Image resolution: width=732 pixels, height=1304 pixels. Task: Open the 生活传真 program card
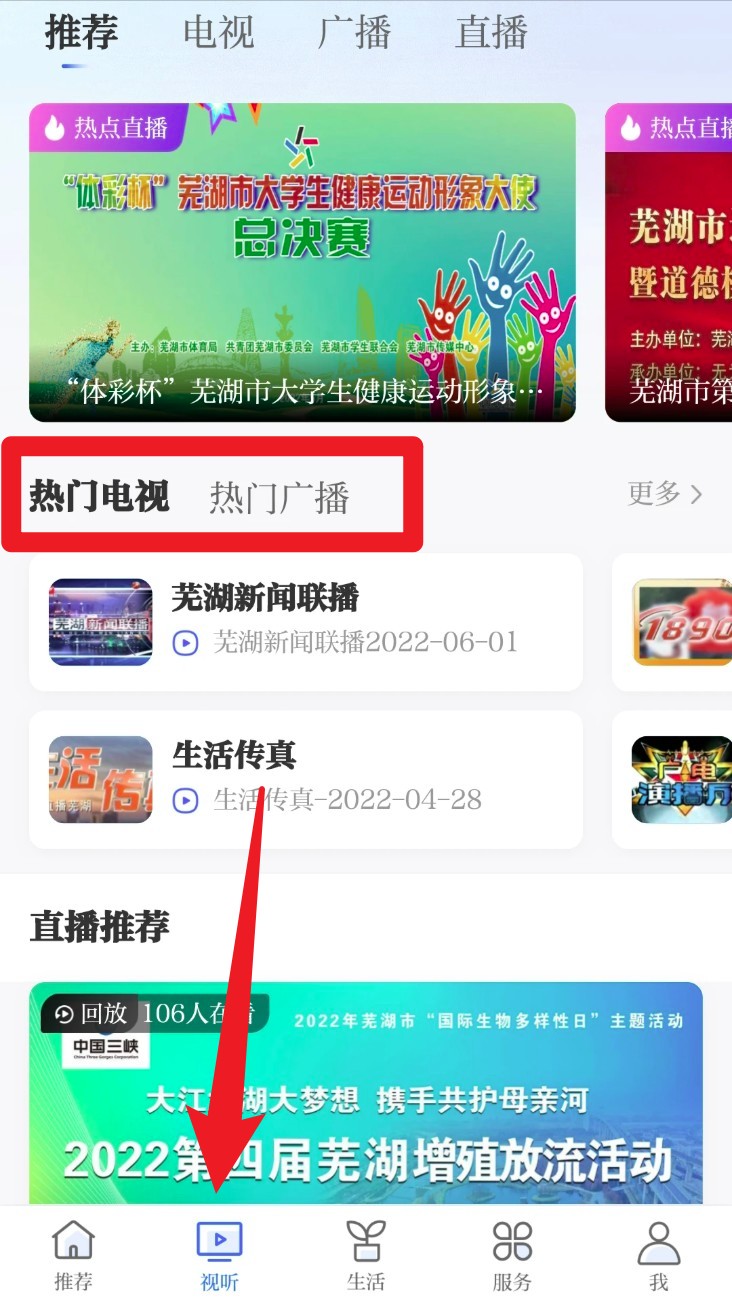tap(305, 779)
